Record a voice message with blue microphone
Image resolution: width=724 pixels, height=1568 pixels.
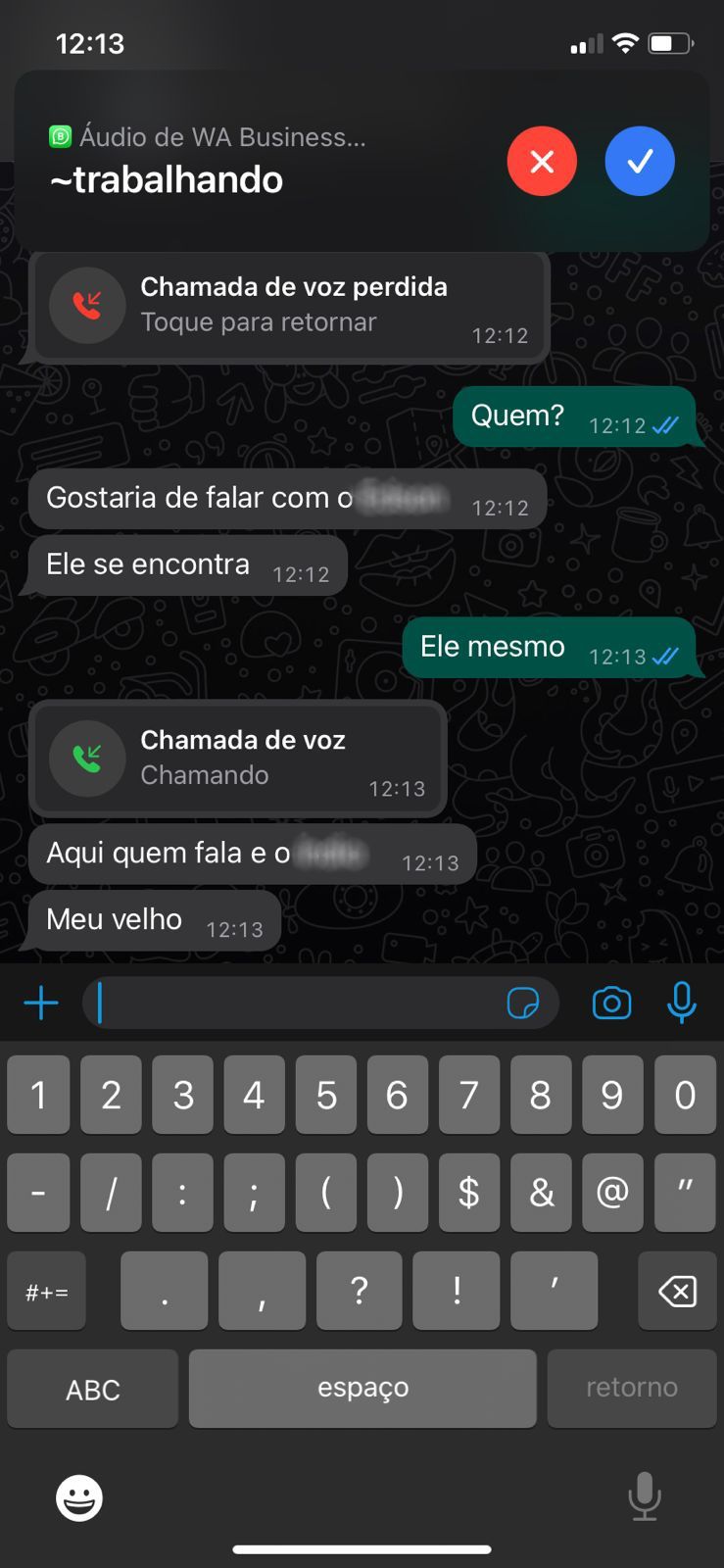pyautogui.click(x=682, y=1003)
